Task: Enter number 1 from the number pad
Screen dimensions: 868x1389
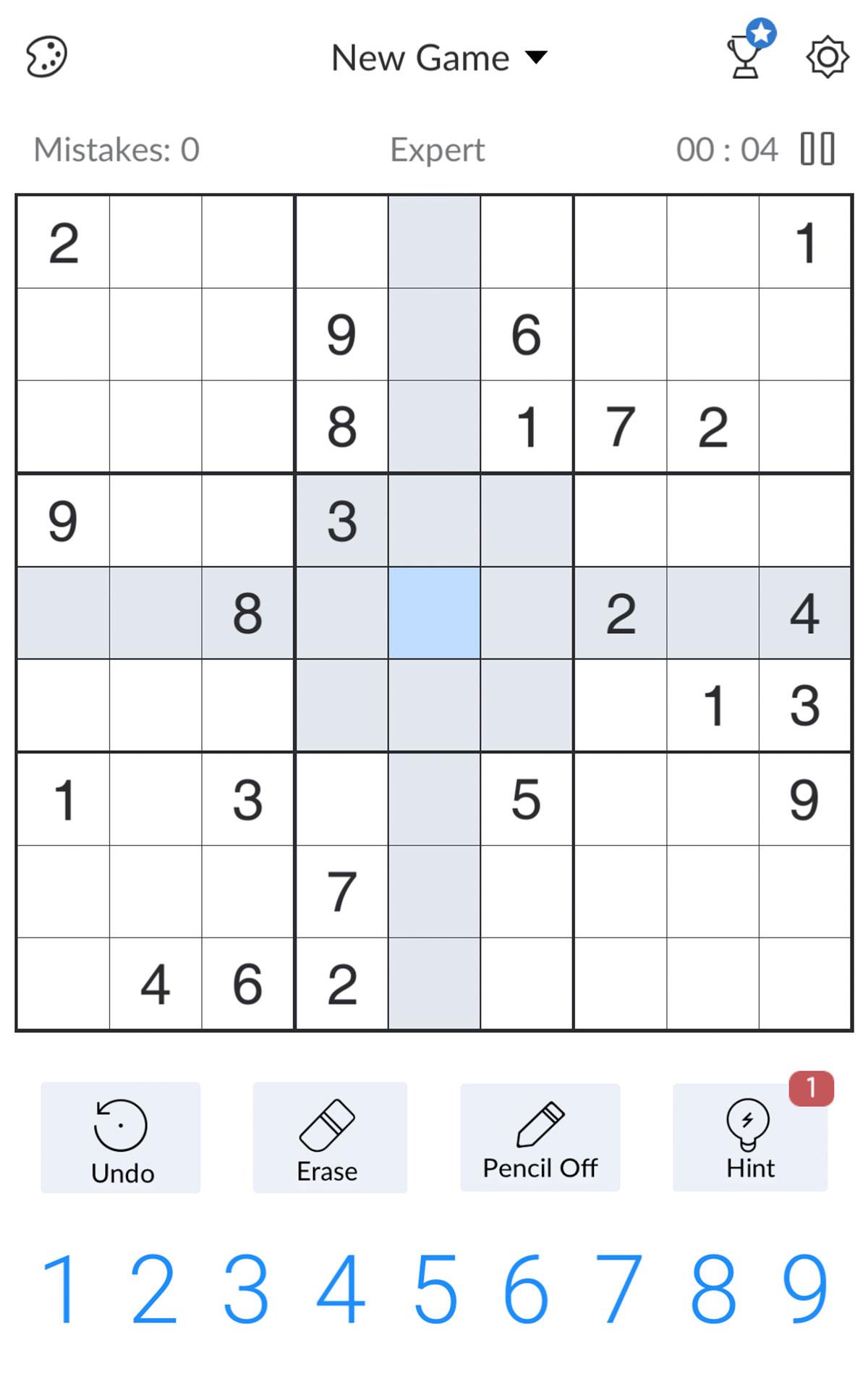Action: [61, 1289]
